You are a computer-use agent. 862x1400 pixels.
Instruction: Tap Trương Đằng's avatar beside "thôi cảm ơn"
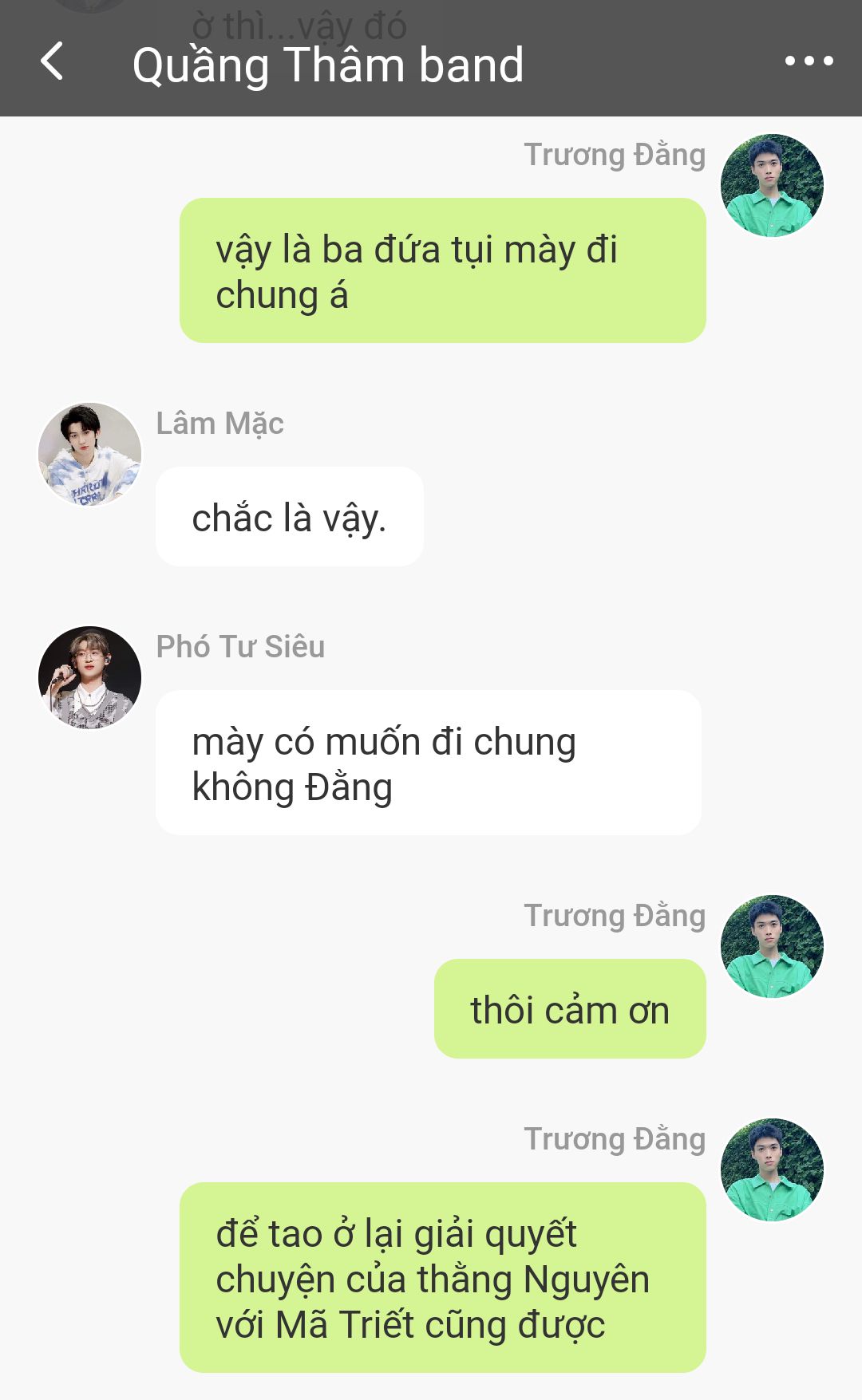pyautogui.click(x=772, y=946)
